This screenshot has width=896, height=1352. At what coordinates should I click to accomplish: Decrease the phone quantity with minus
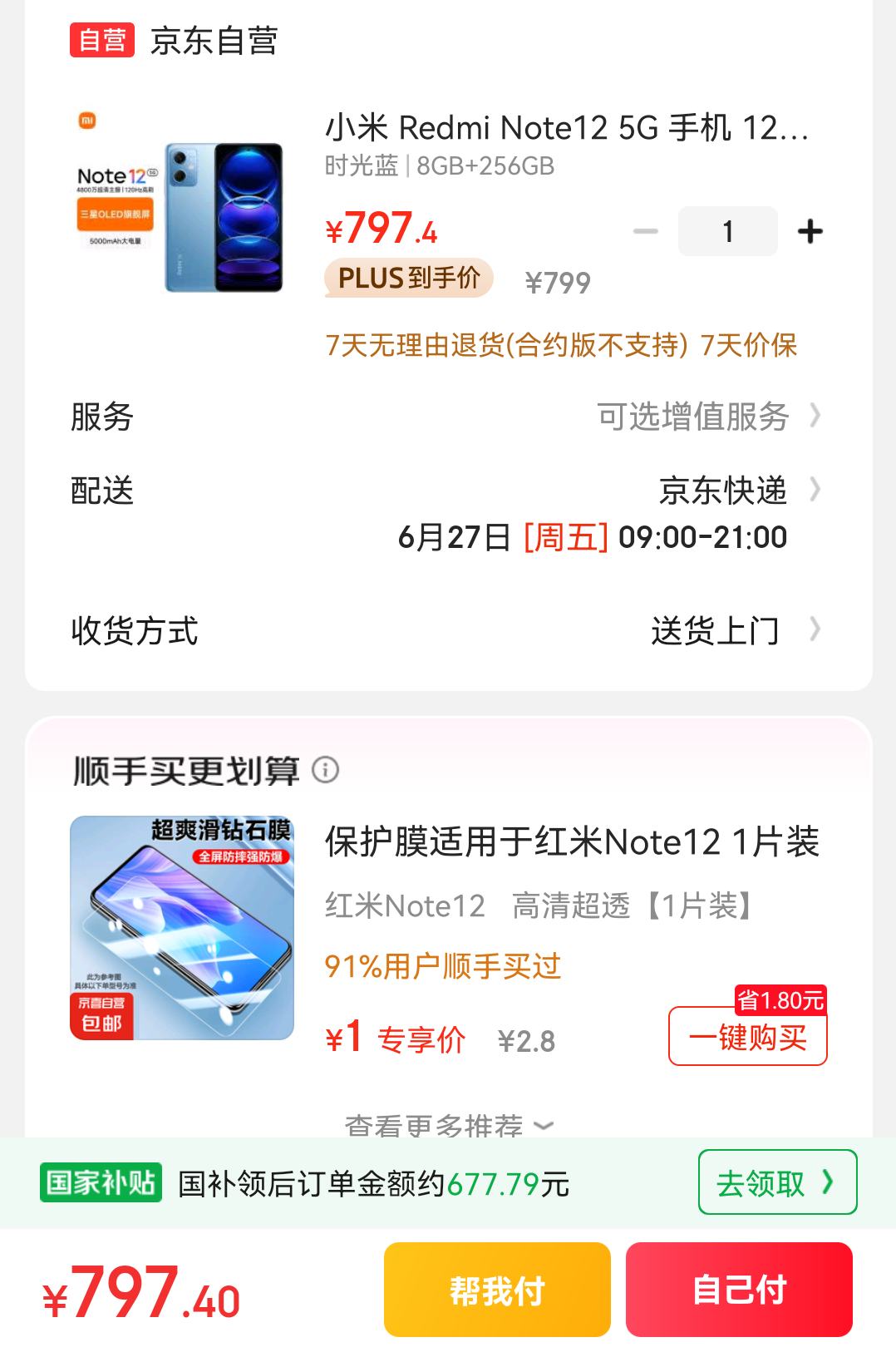click(646, 231)
